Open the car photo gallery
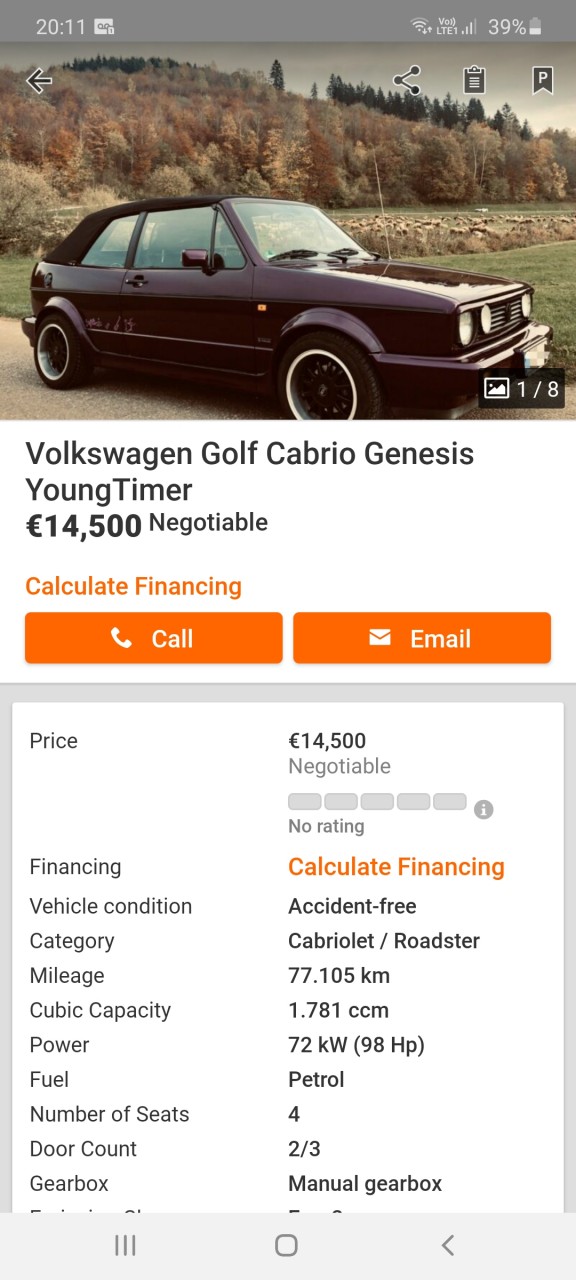Screen dimensions: 576x1280 (288, 232)
